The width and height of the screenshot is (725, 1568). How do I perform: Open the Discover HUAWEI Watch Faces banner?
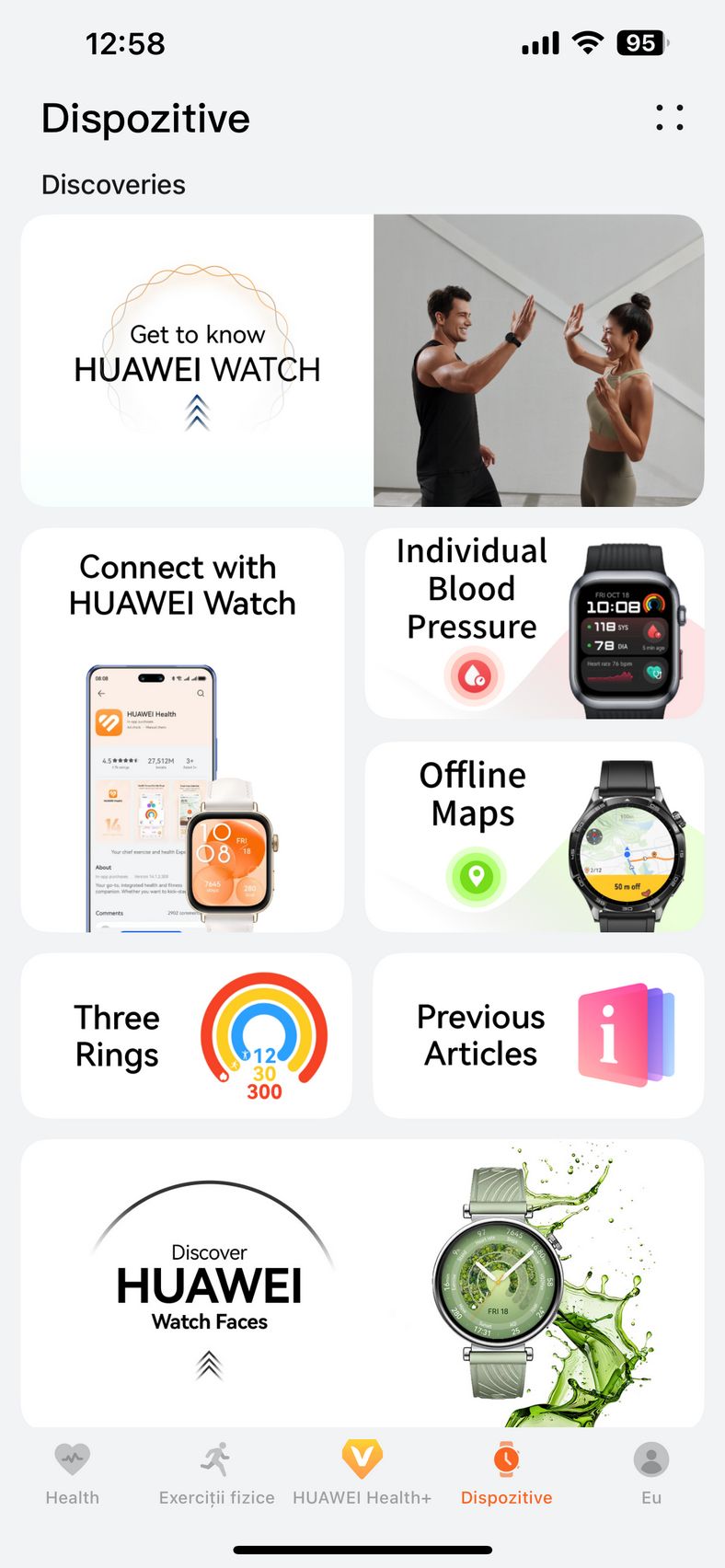tap(362, 1284)
